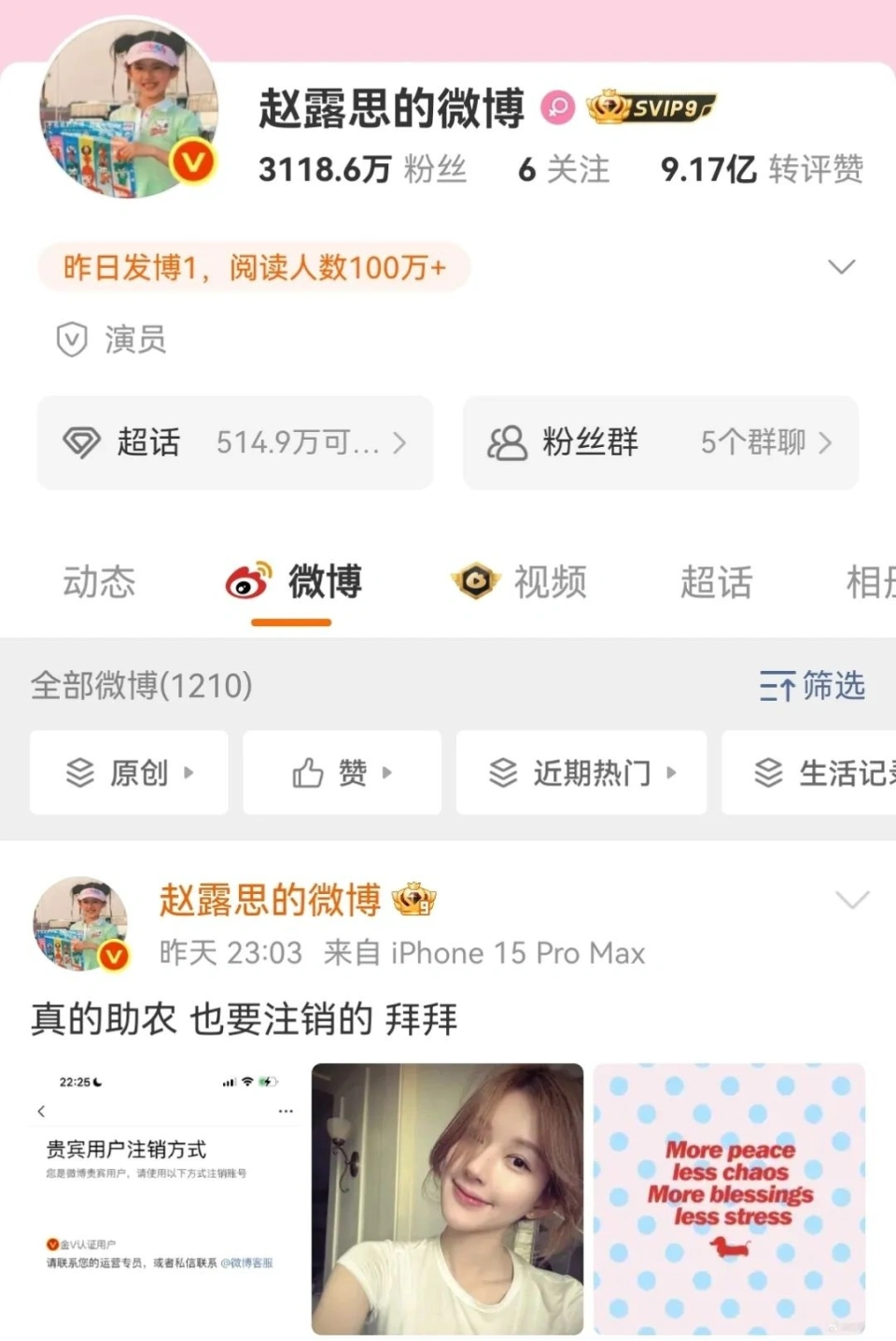Screen dimensions: 896x1341
Task: Filter posts by 原创
Action: coord(129,773)
